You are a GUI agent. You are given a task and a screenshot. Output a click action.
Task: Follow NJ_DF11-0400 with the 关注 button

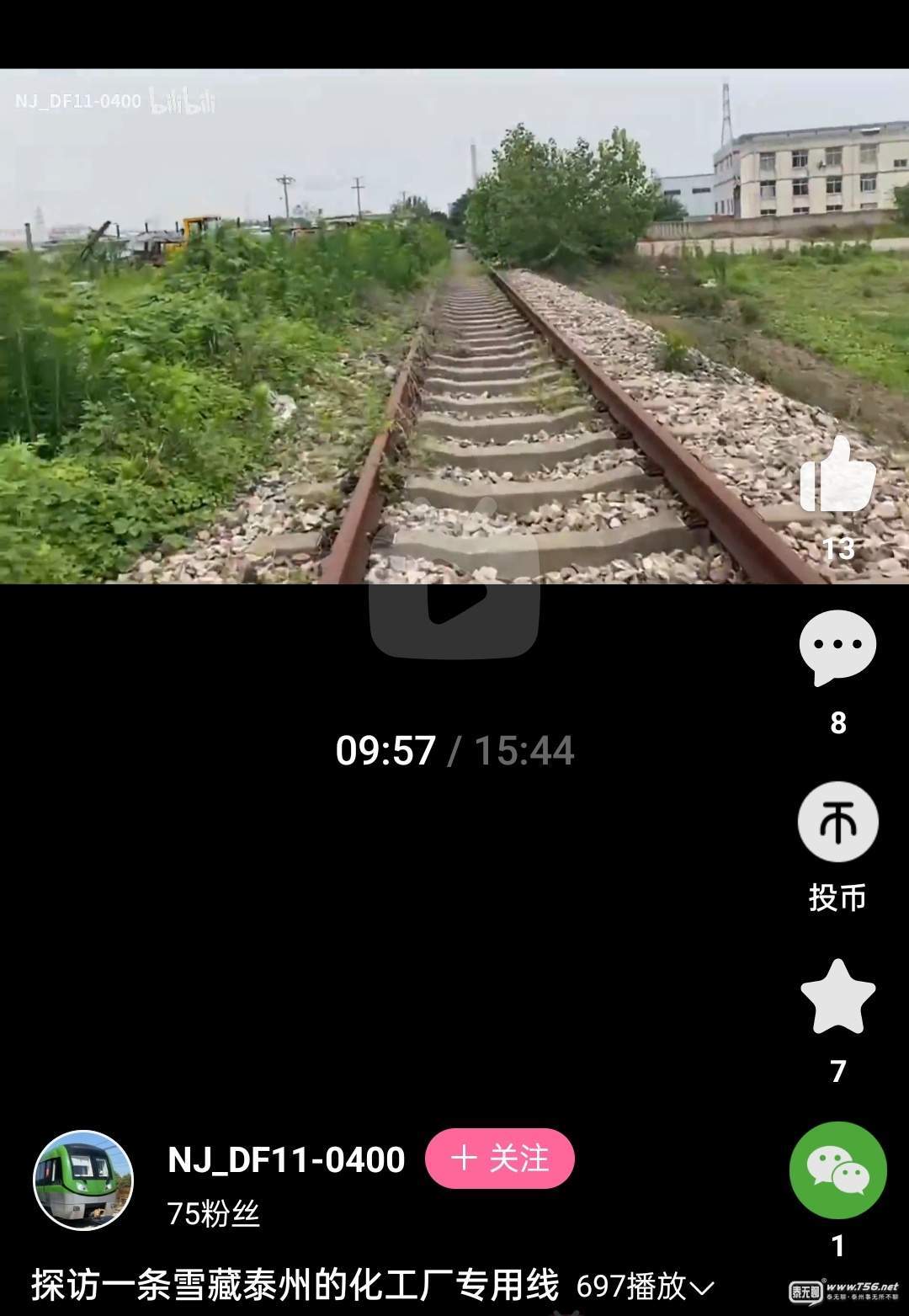pyautogui.click(x=500, y=1159)
